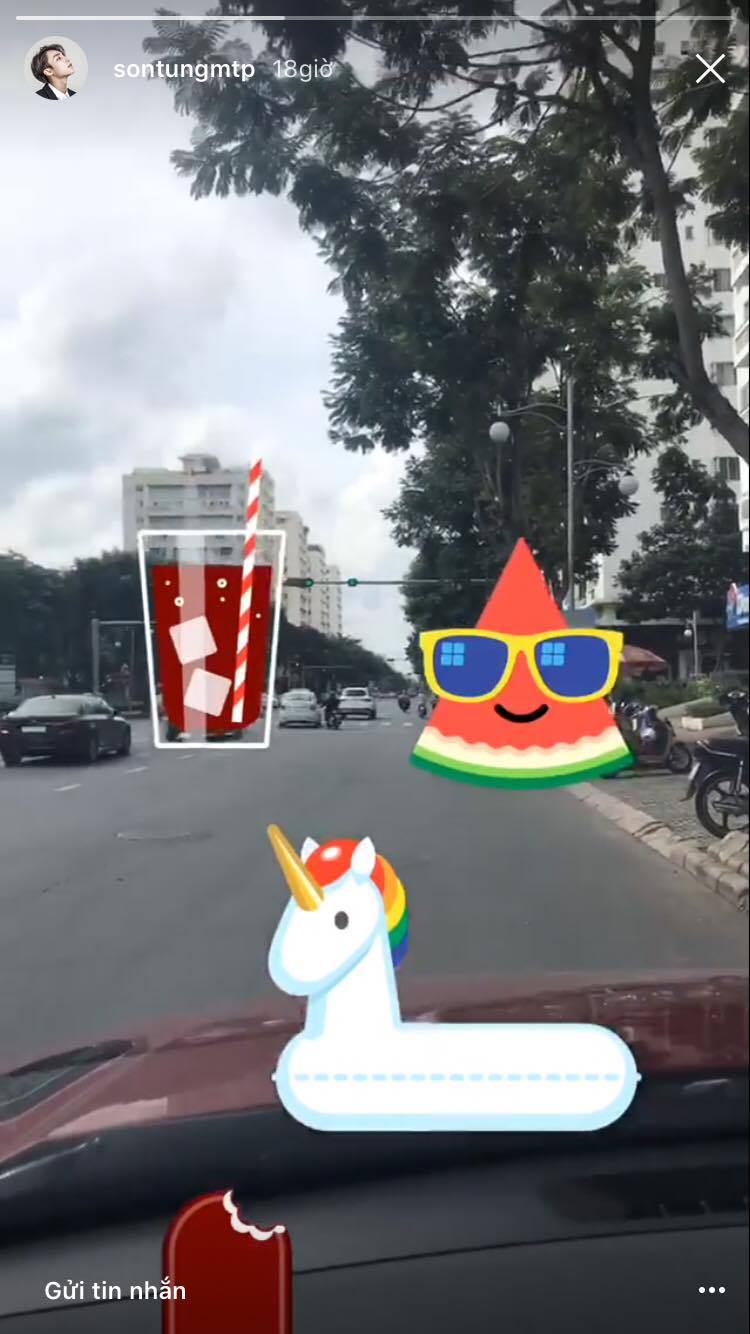Open the sontungmtp username link
The height and width of the screenshot is (1334, 750).
(184, 70)
